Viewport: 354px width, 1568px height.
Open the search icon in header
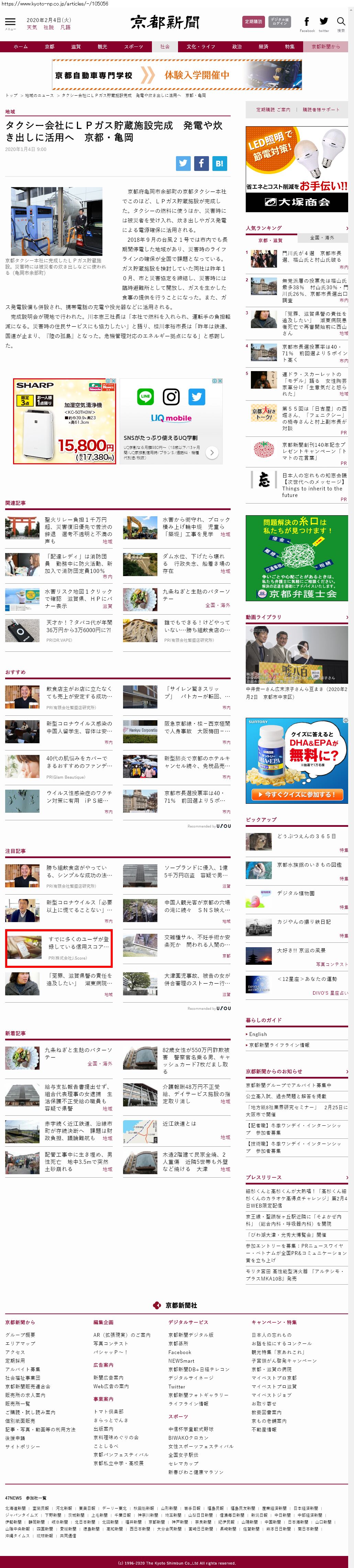[x=341, y=22]
